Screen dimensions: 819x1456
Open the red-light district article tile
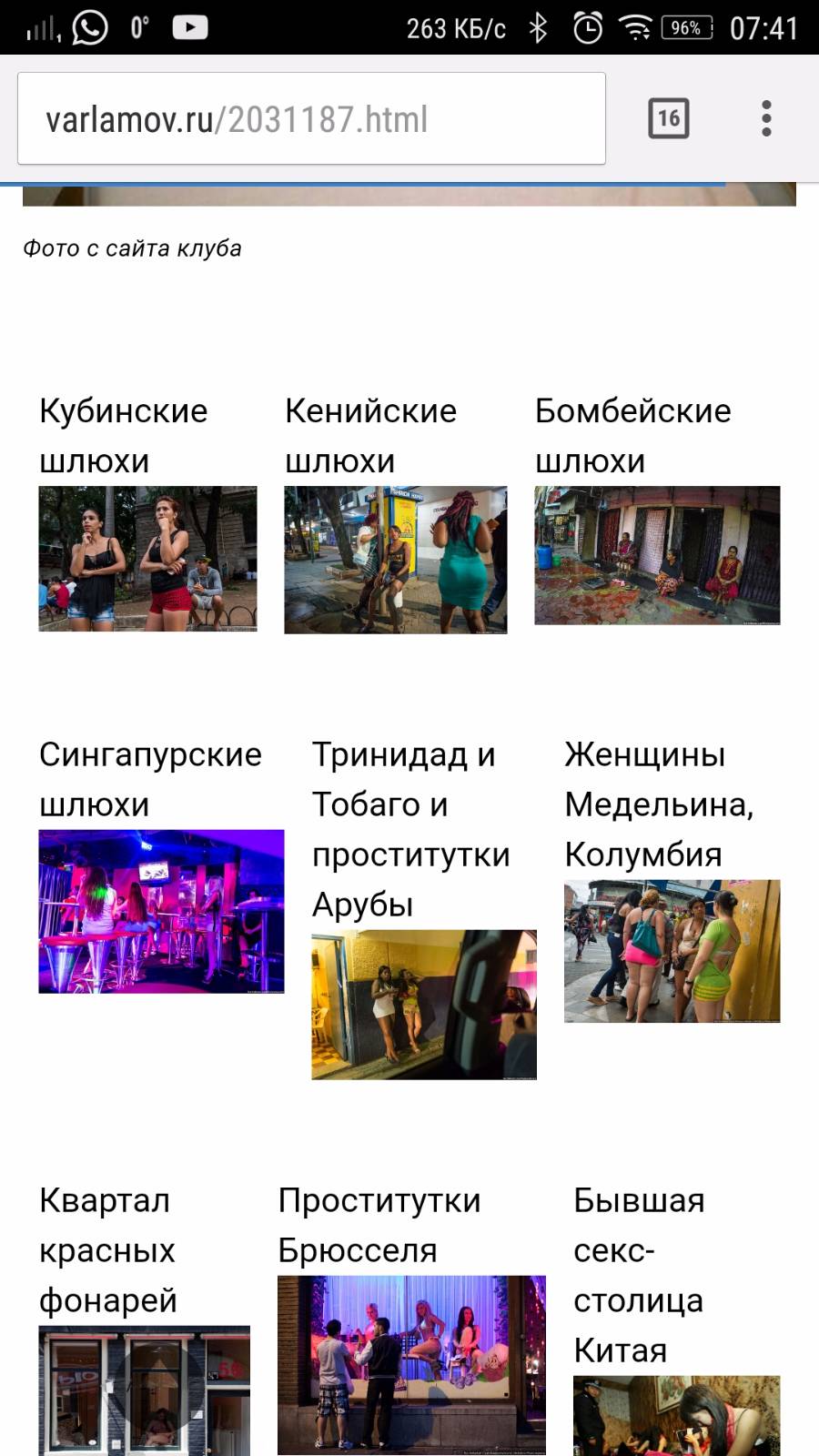[144, 1318]
